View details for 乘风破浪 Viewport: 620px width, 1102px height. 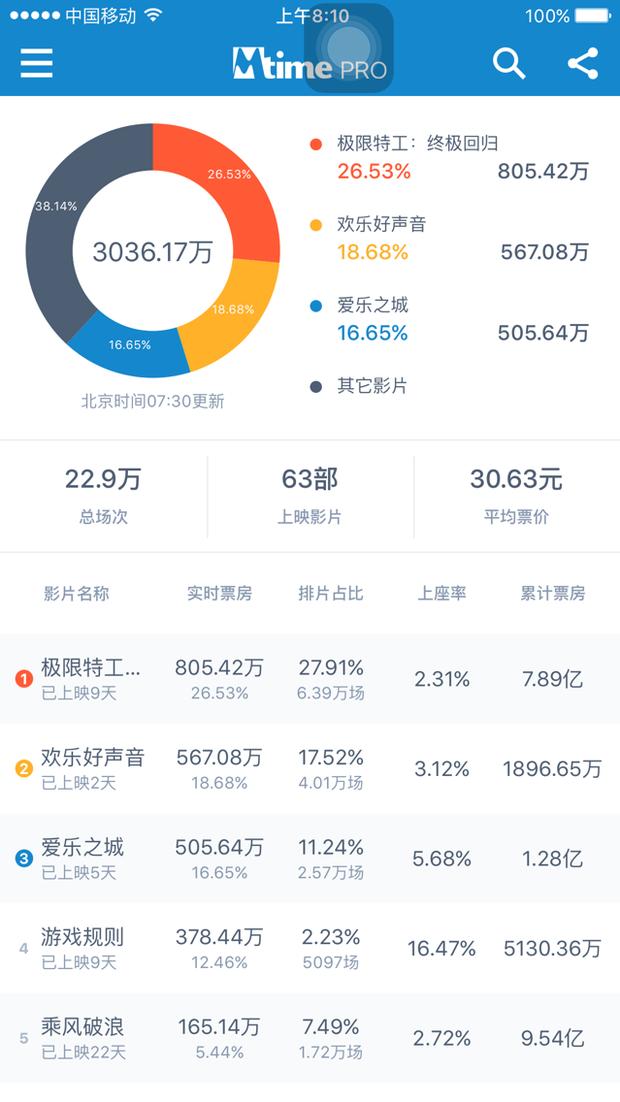click(310, 1038)
